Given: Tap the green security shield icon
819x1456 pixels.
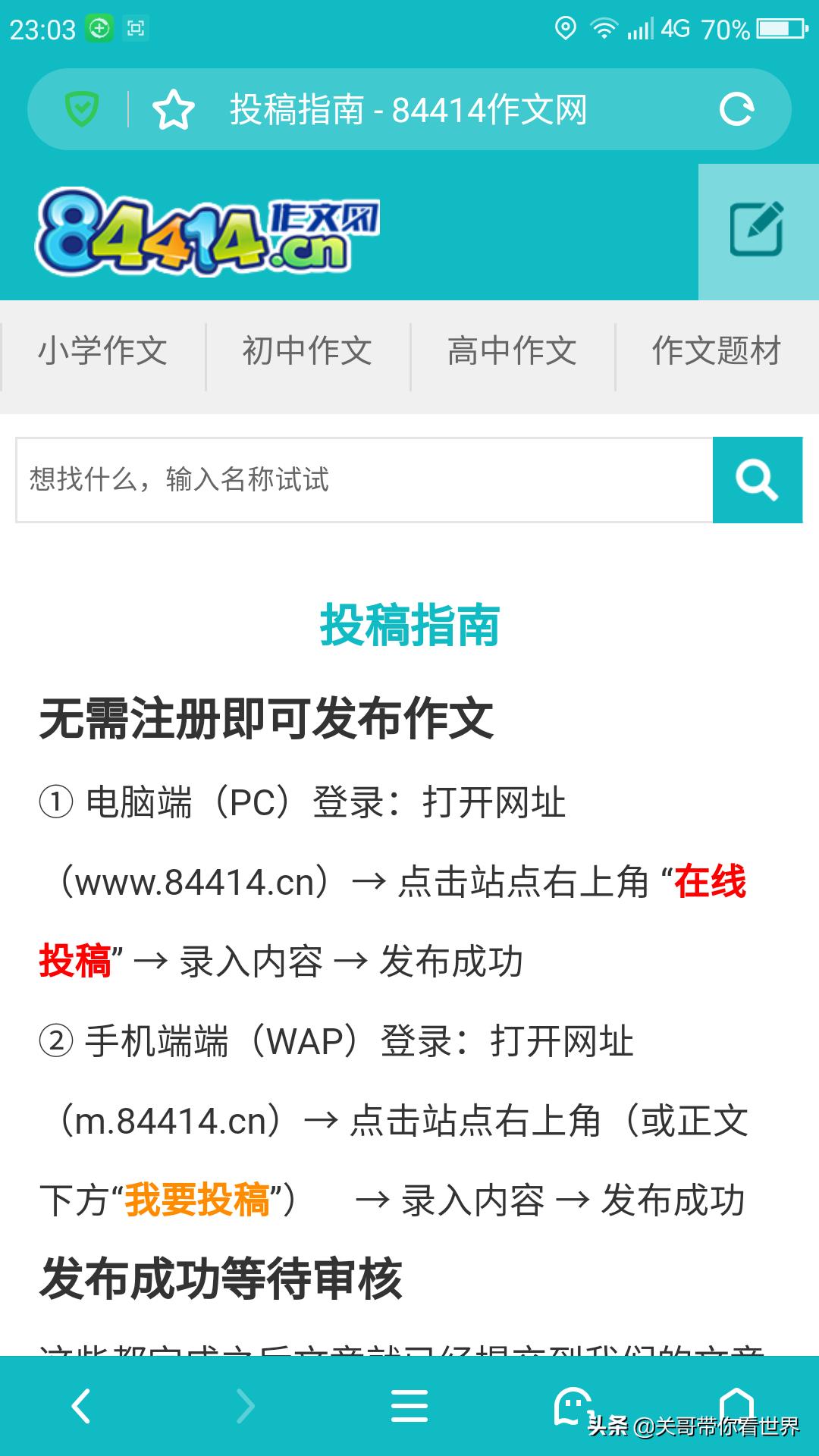Looking at the screenshot, I should pos(82,109).
